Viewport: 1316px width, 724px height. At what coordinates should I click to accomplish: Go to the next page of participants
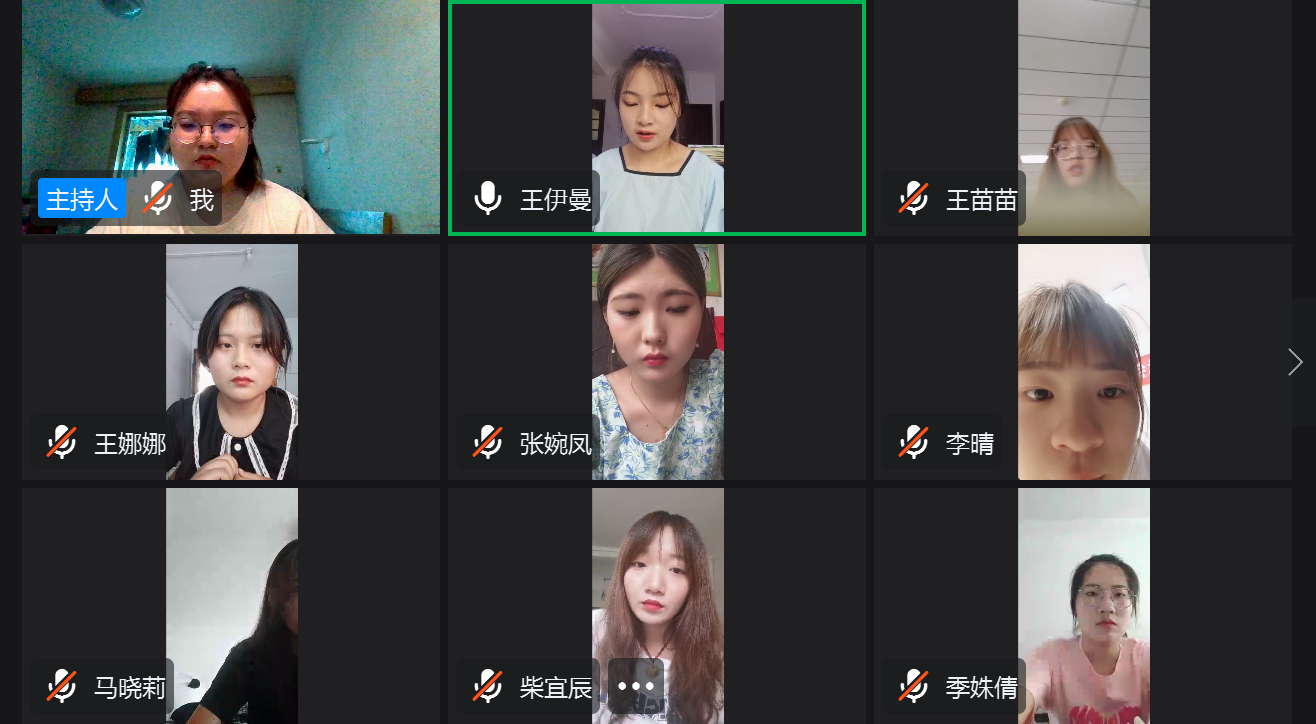click(1296, 362)
